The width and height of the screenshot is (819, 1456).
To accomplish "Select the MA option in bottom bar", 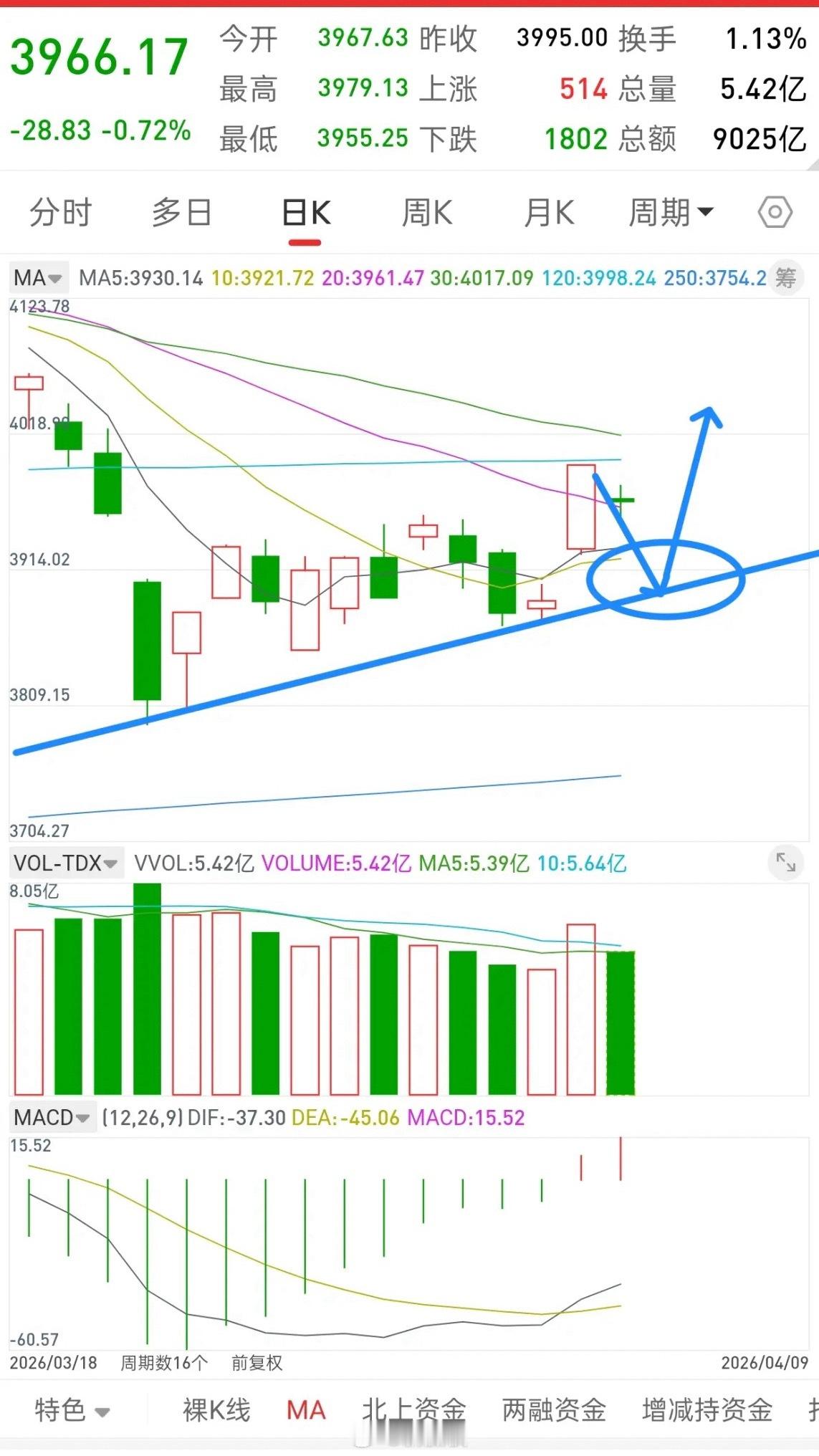I will [x=306, y=1410].
